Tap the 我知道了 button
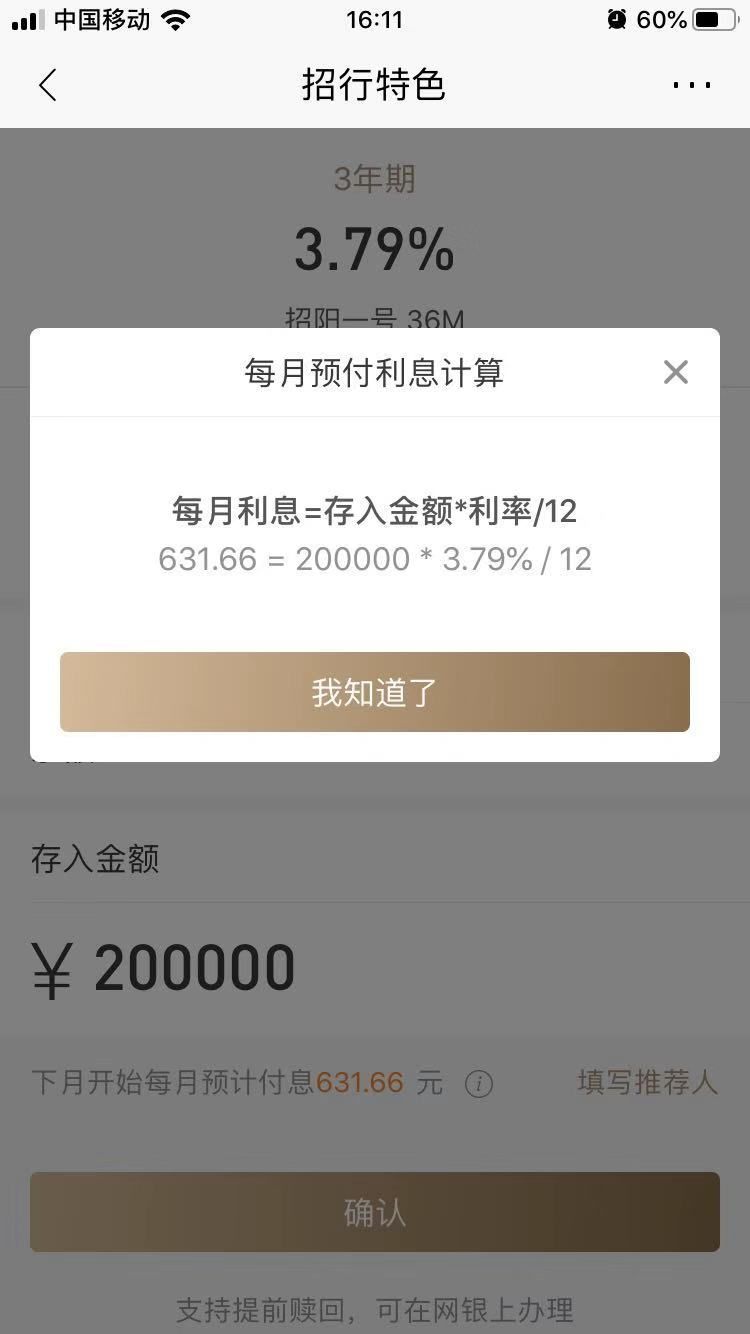 click(x=374, y=692)
